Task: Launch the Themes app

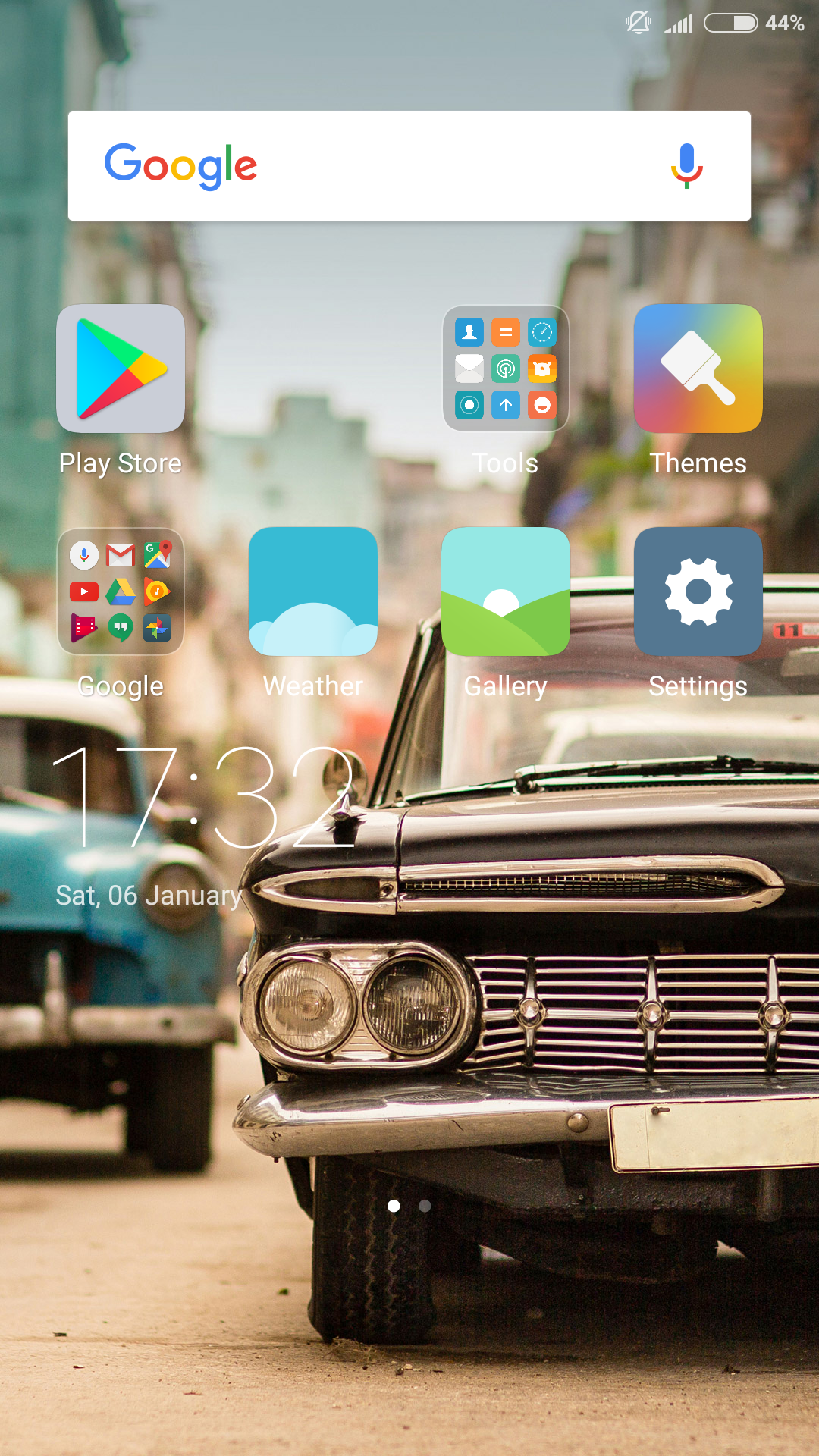Action: [x=698, y=369]
